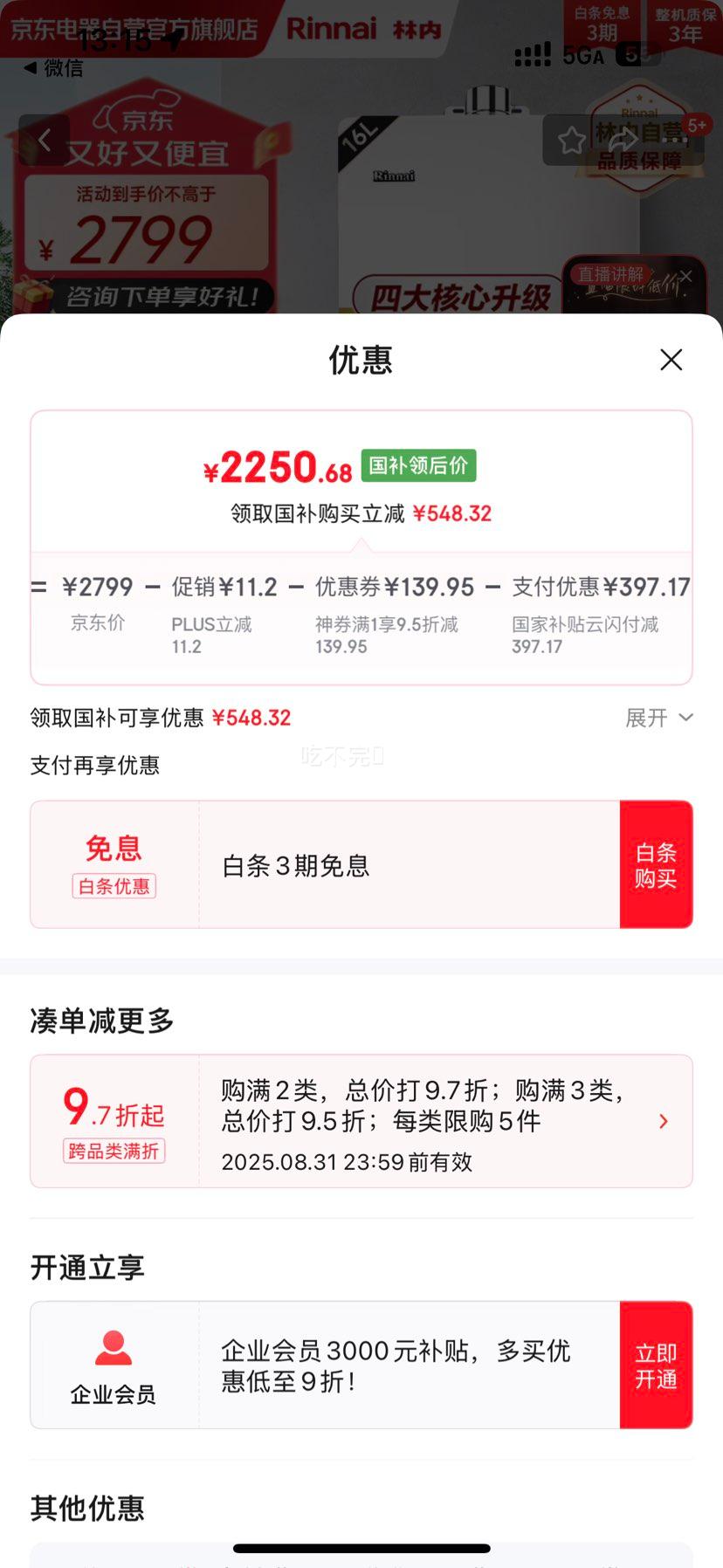
Task: Tap the back arrow on the product image
Action: pos(44,139)
